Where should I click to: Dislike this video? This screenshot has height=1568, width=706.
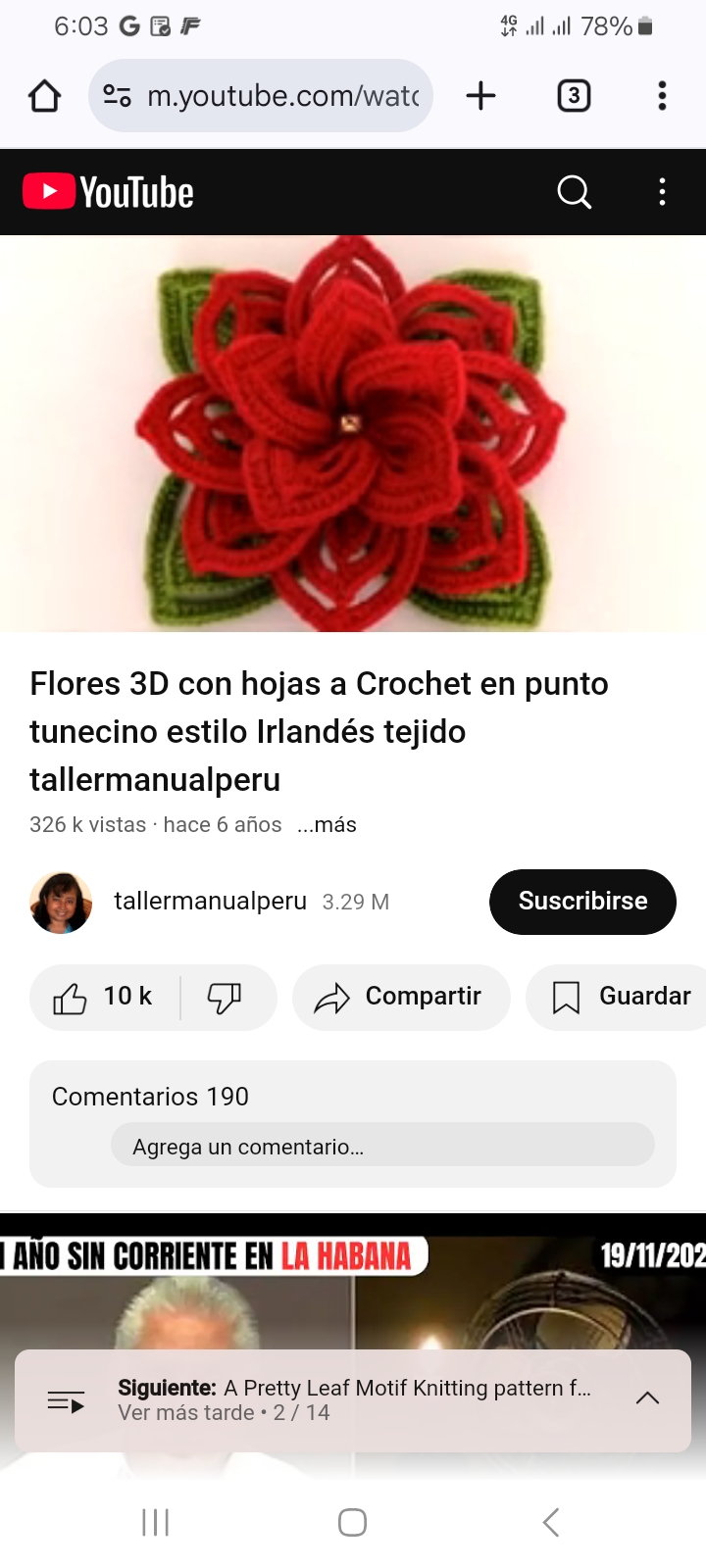(225, 998)
